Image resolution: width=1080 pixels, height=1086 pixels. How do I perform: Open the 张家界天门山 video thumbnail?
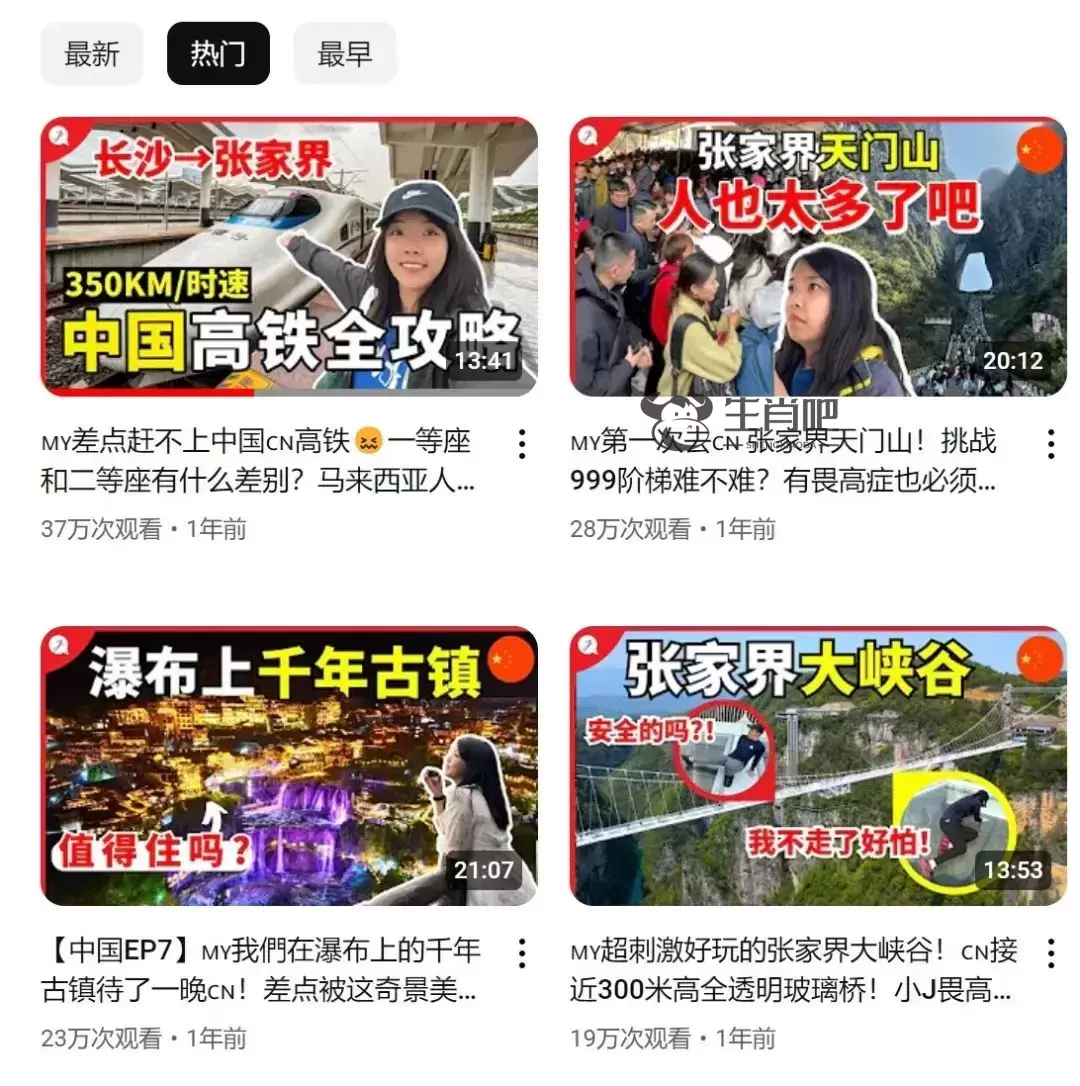818,257
